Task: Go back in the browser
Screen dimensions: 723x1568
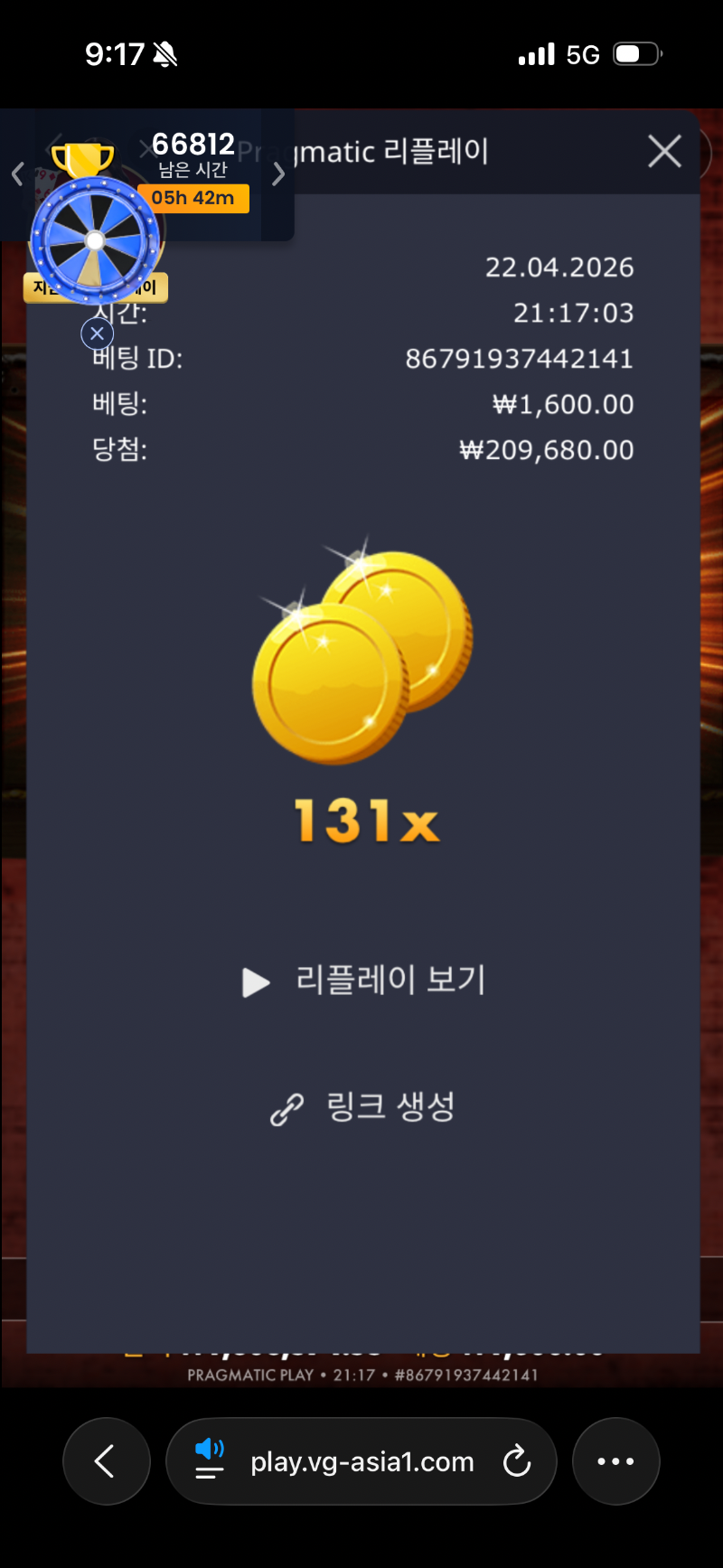Action: pyautogui.click(x=106, y=1461)
